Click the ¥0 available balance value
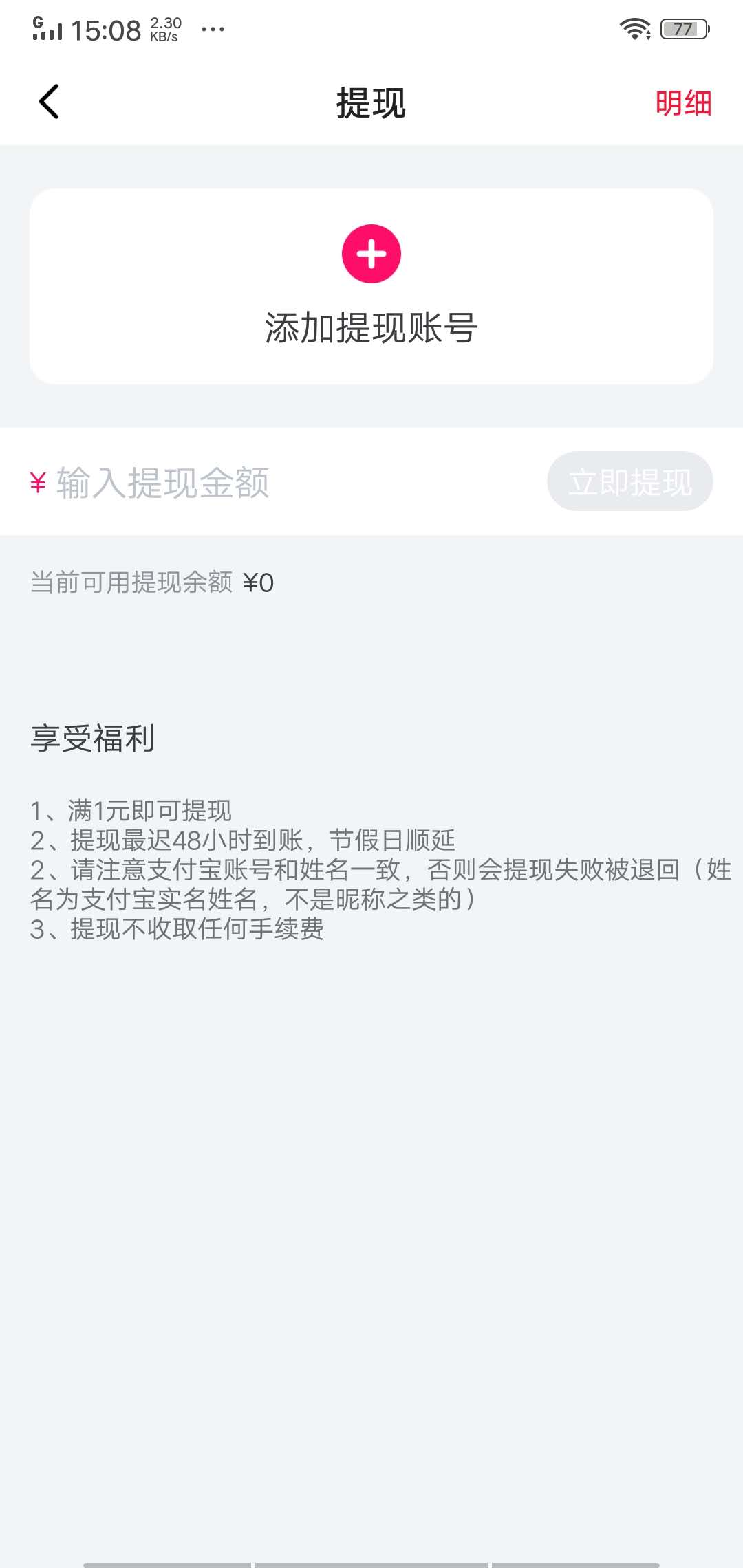The image size is (743, 1568). coord(257,582)
